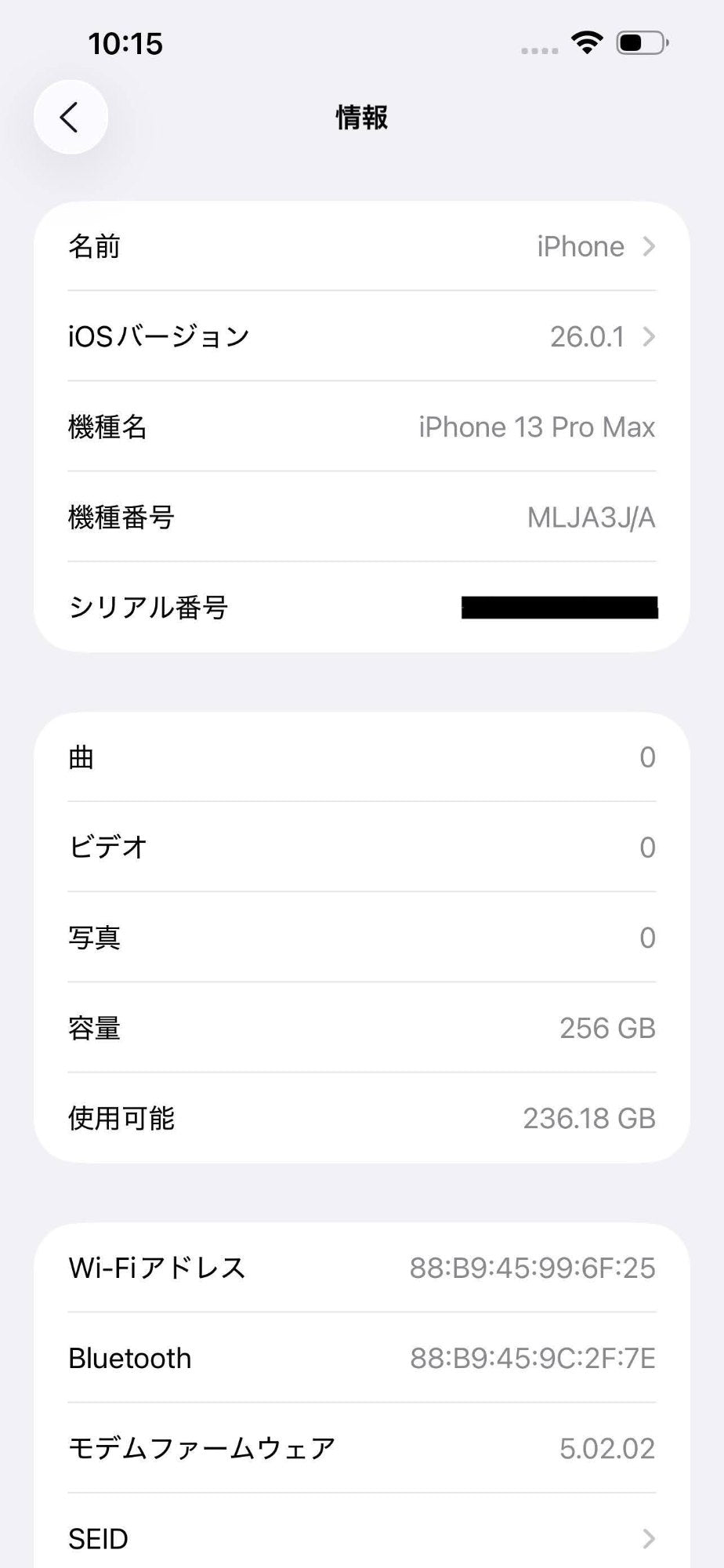This screenshot has width=724, height=1568.
Task: Tap the clock showing 10:15
Action: pos(125,45)
